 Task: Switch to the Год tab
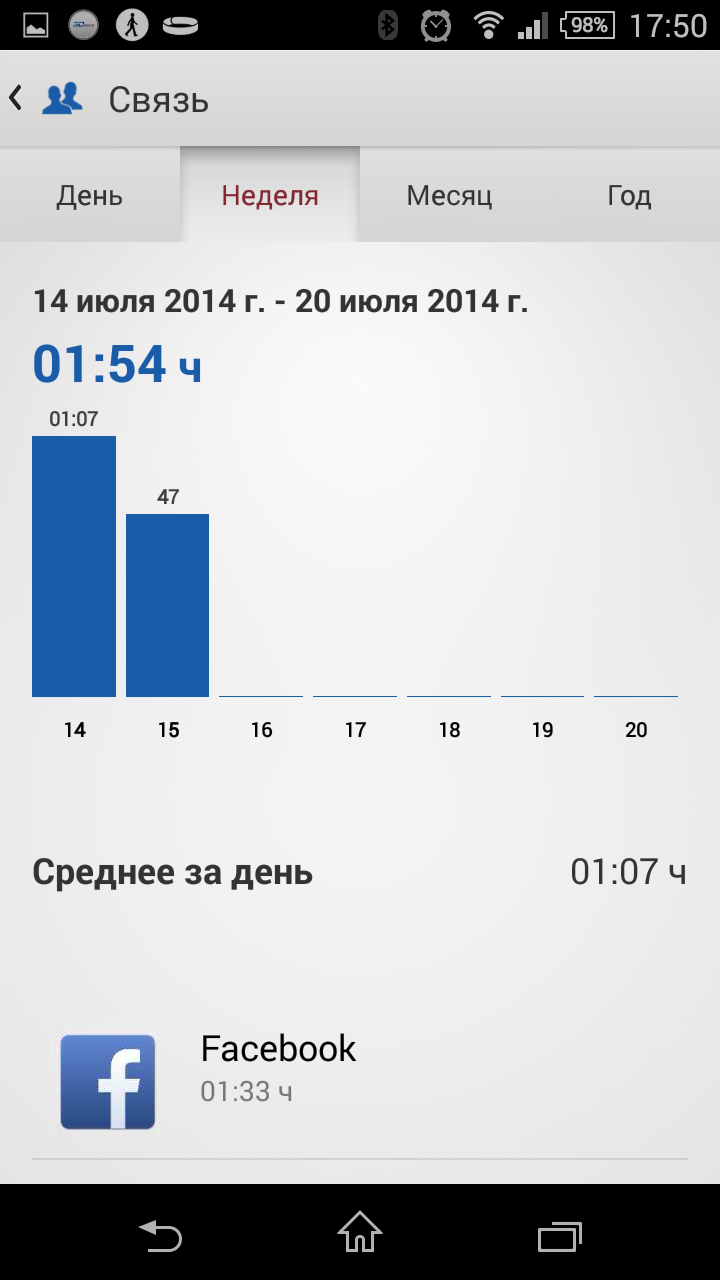629,195
